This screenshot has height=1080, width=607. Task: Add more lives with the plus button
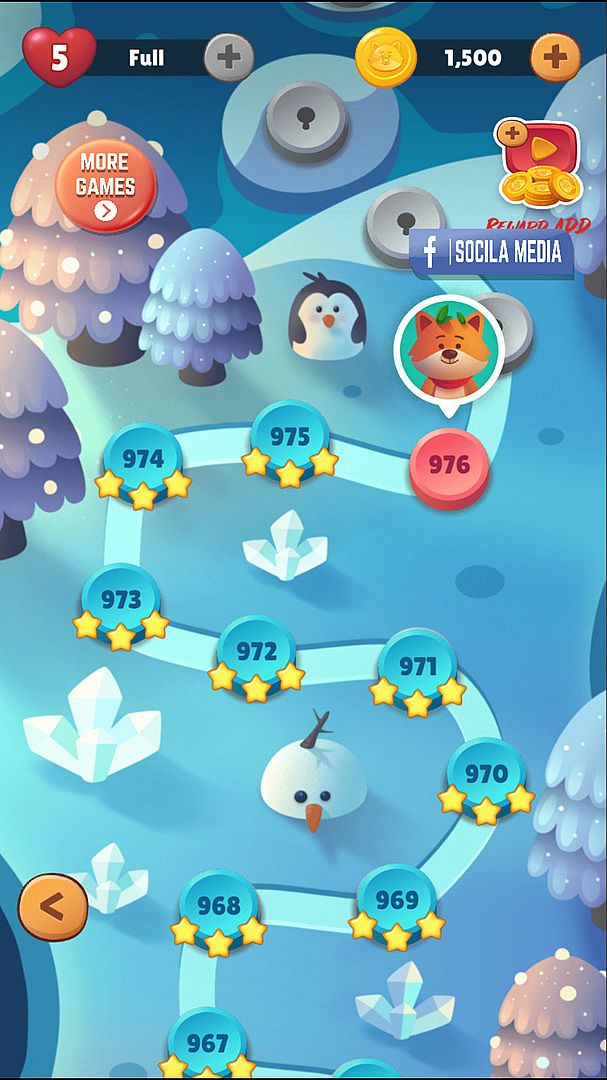point(229,57)
